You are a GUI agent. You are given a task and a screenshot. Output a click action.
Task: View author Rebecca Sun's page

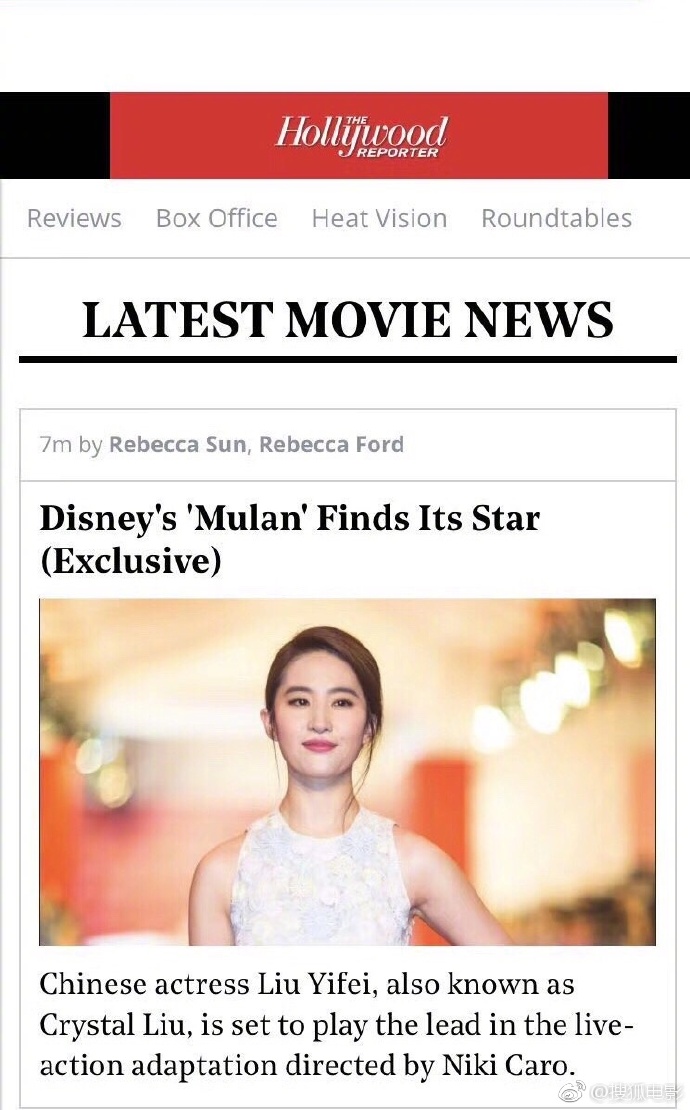(x=177, y=444)
